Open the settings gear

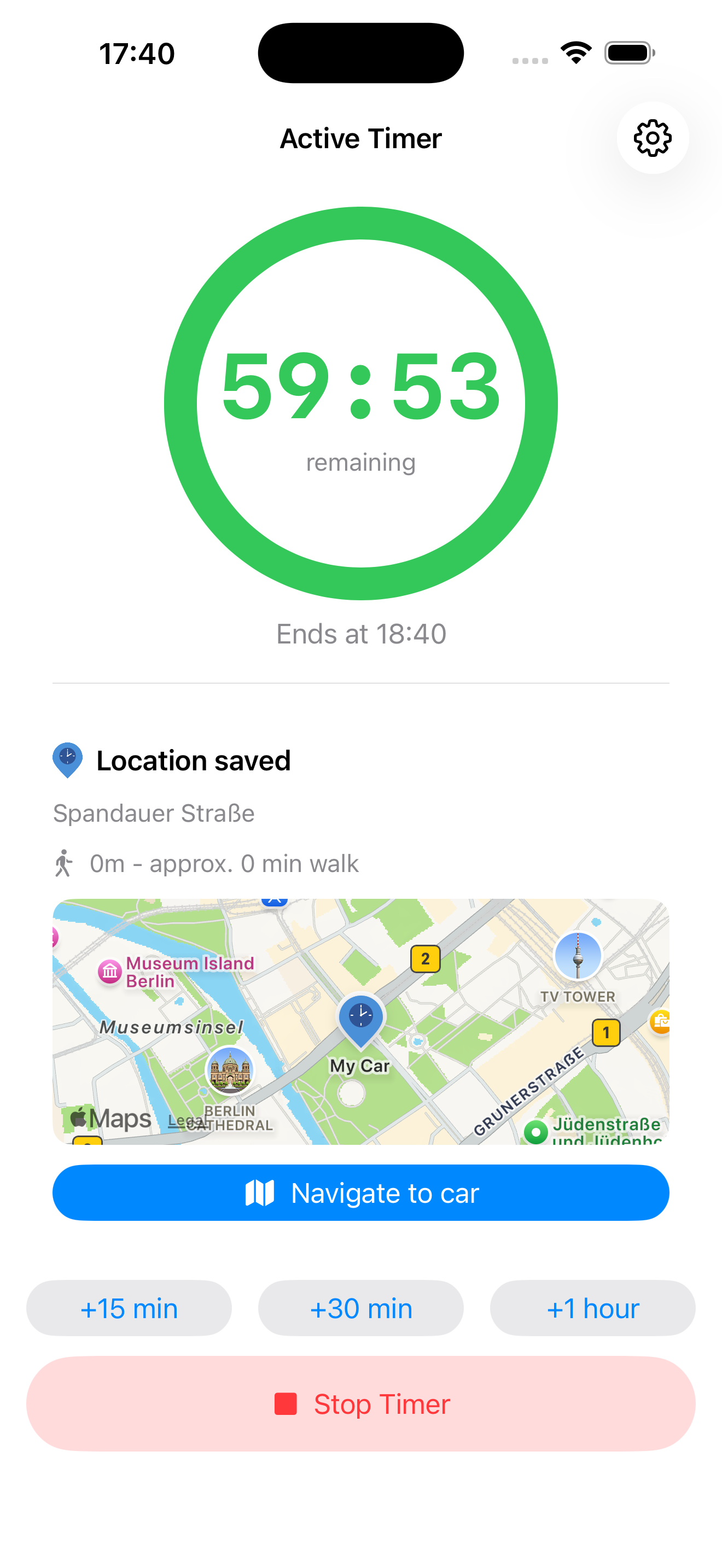coord(652,138)
